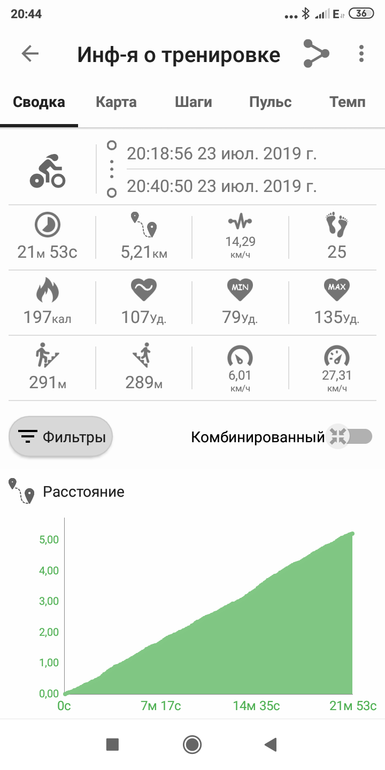Open the three-dot overflow menu

pos(361,54)
